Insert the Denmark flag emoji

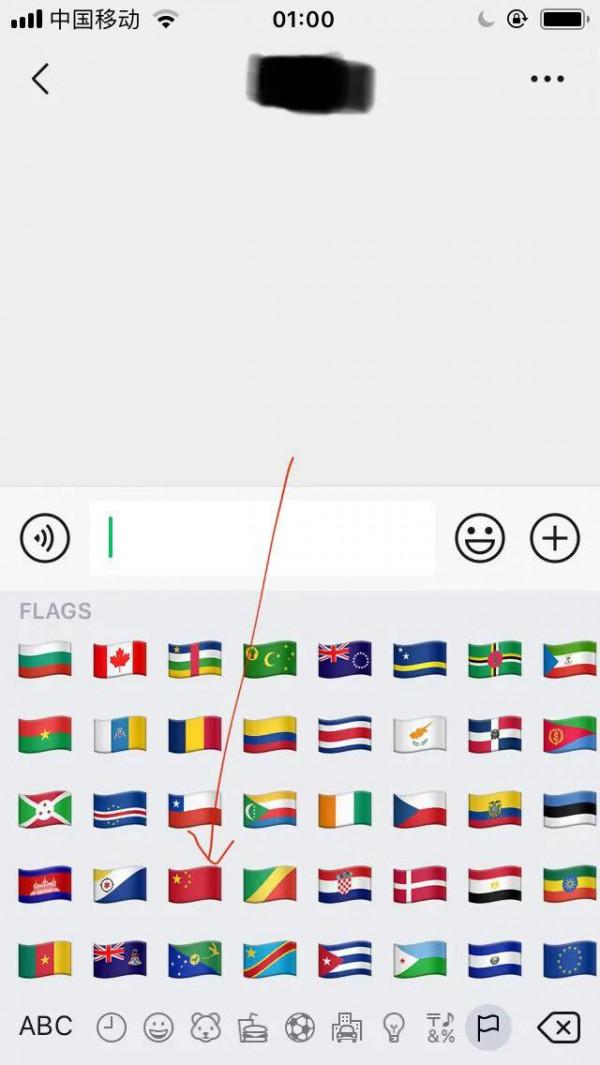pyautogui.click(x=420, y=884)
